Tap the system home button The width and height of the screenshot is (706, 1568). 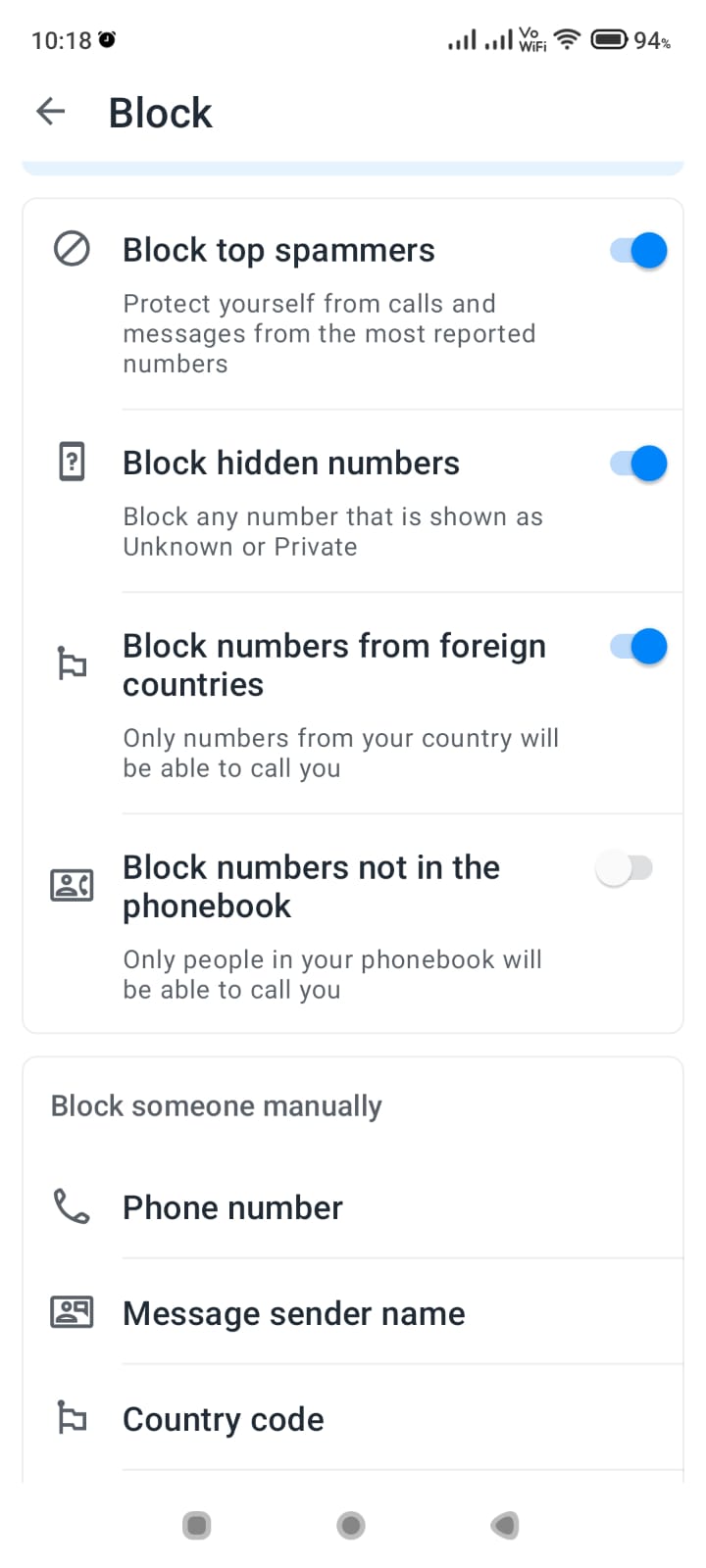[351, 1525]
